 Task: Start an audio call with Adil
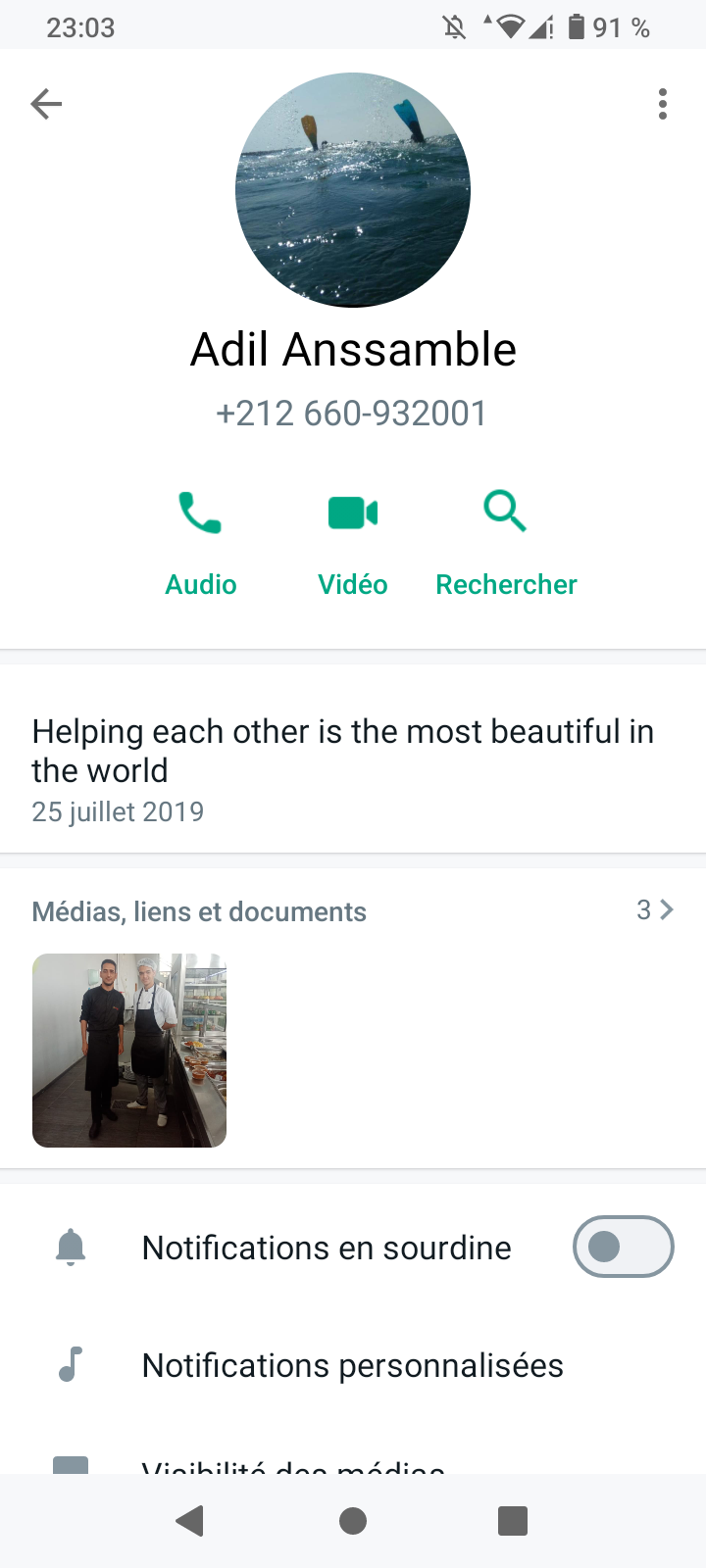201,544
